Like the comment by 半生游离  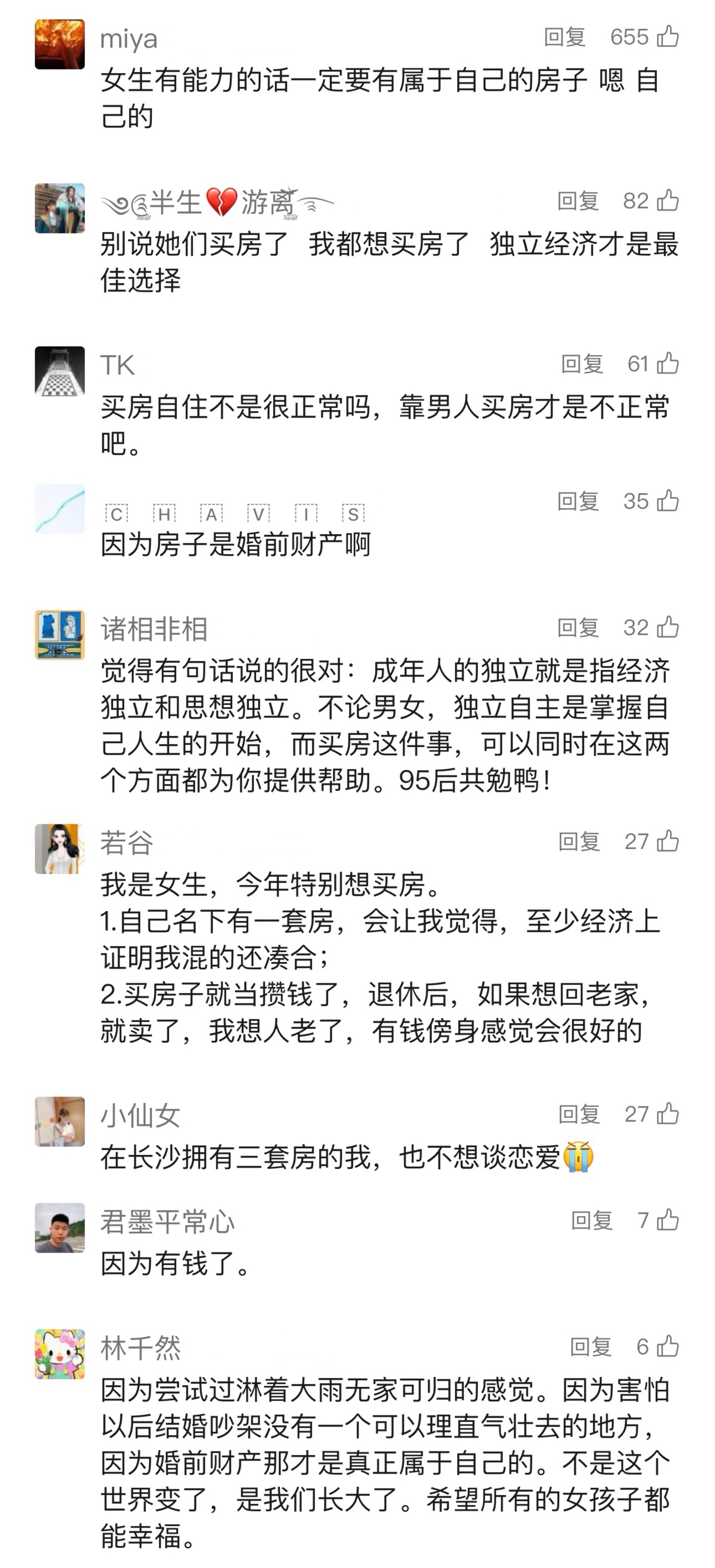pyautogui.click(x=667, y=200)
